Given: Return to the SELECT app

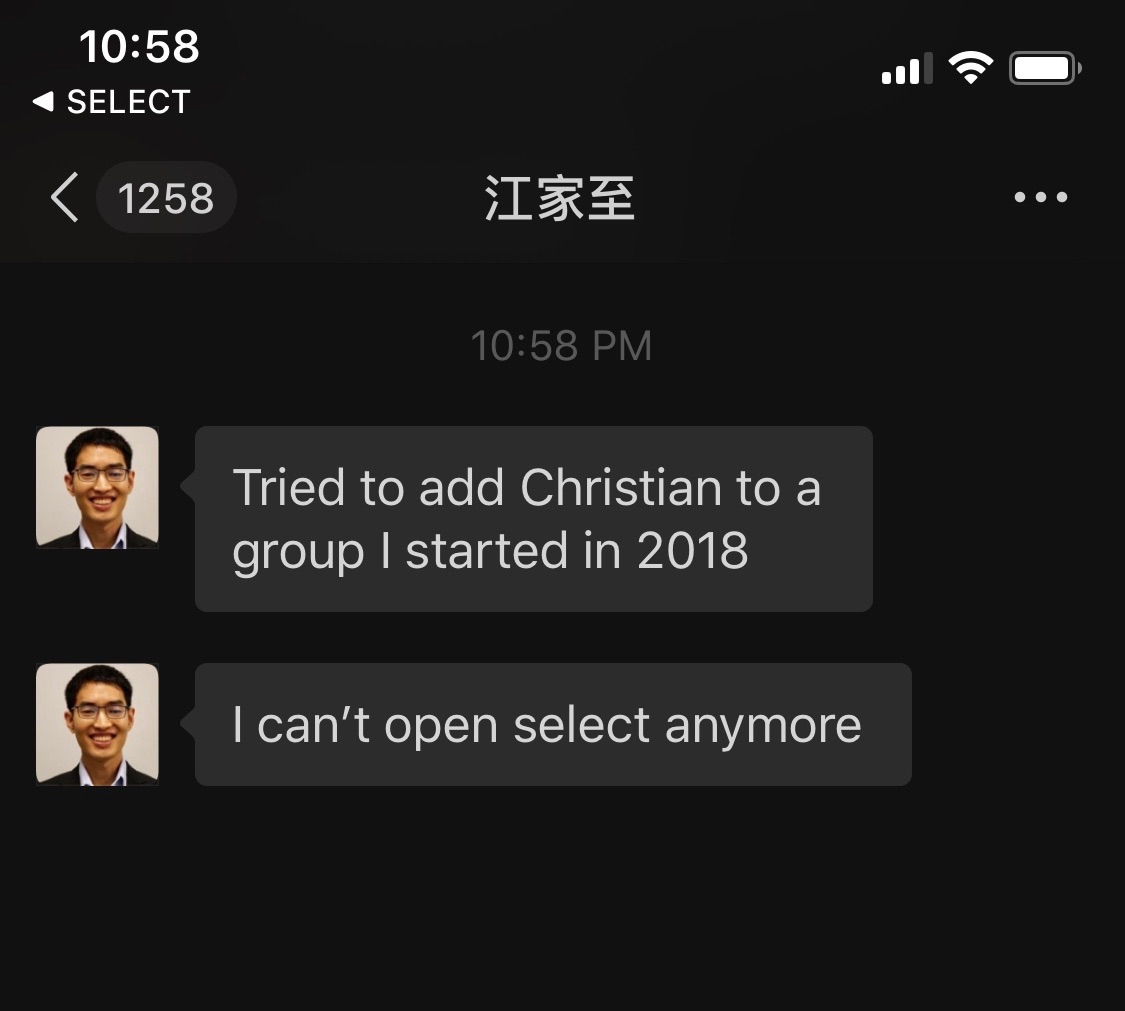Looking at the screenshot, I should (110, 102).
